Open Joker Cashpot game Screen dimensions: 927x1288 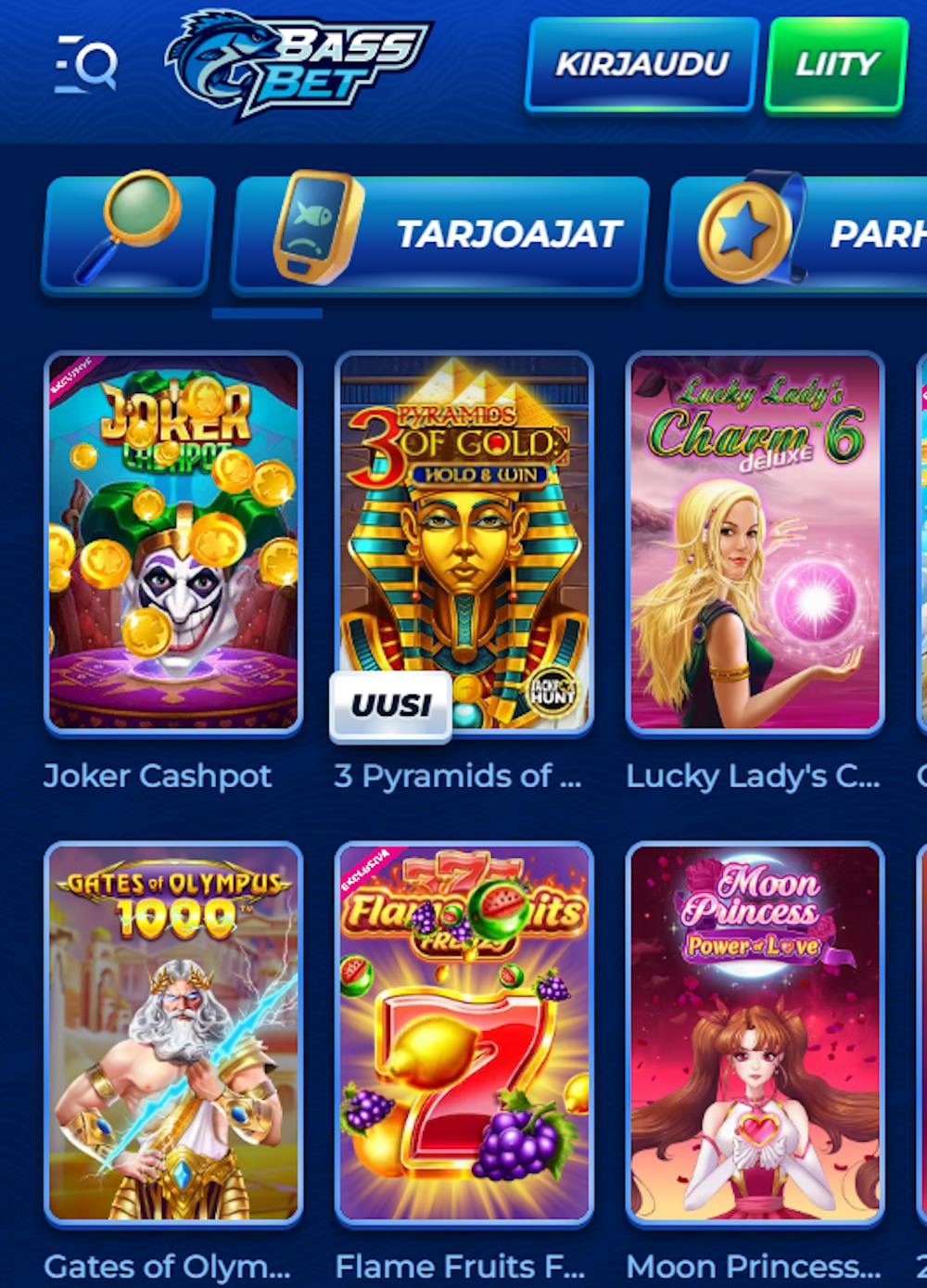click(173, 542)
